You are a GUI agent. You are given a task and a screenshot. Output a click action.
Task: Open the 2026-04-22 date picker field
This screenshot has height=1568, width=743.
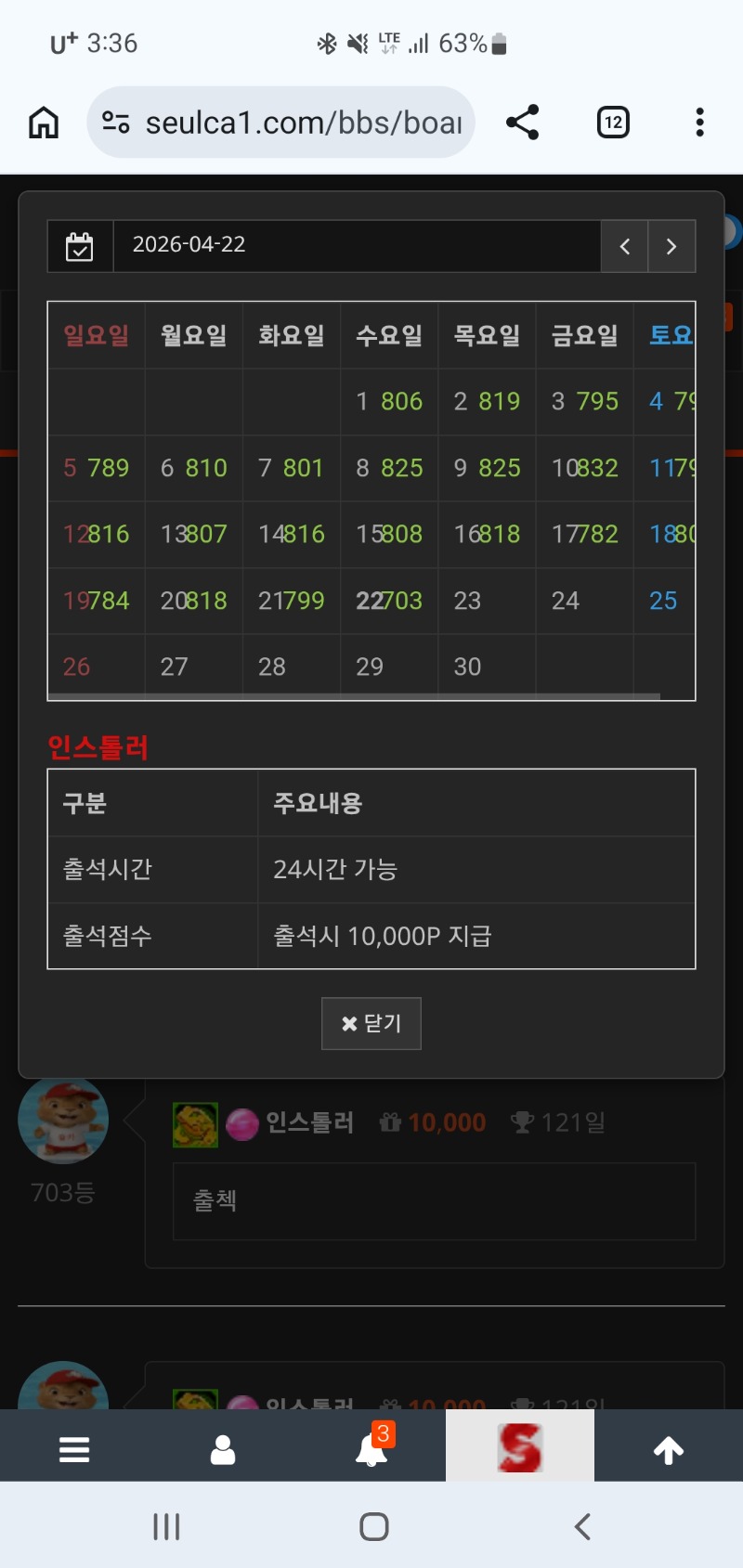pyautogui.click(x=357, y=245)
